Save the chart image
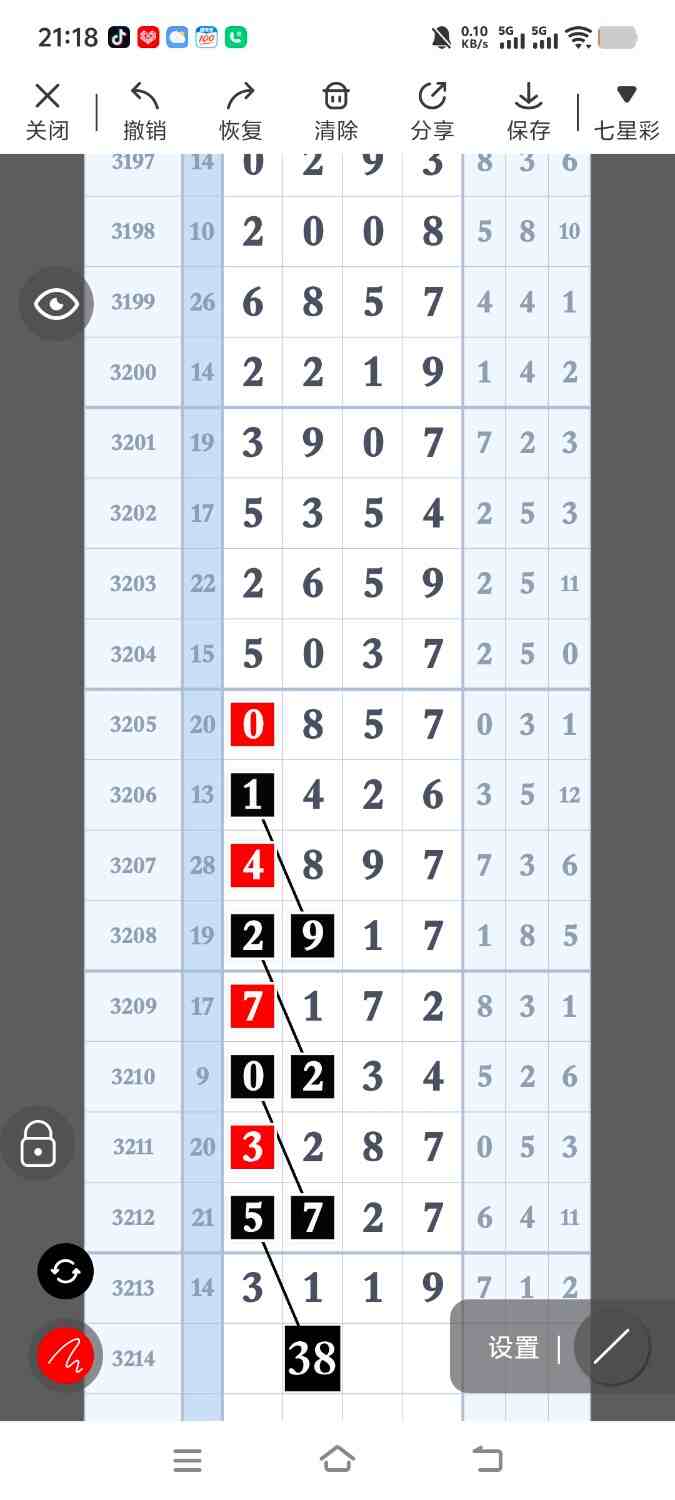 pyautogui.click(x=528, y=111)
